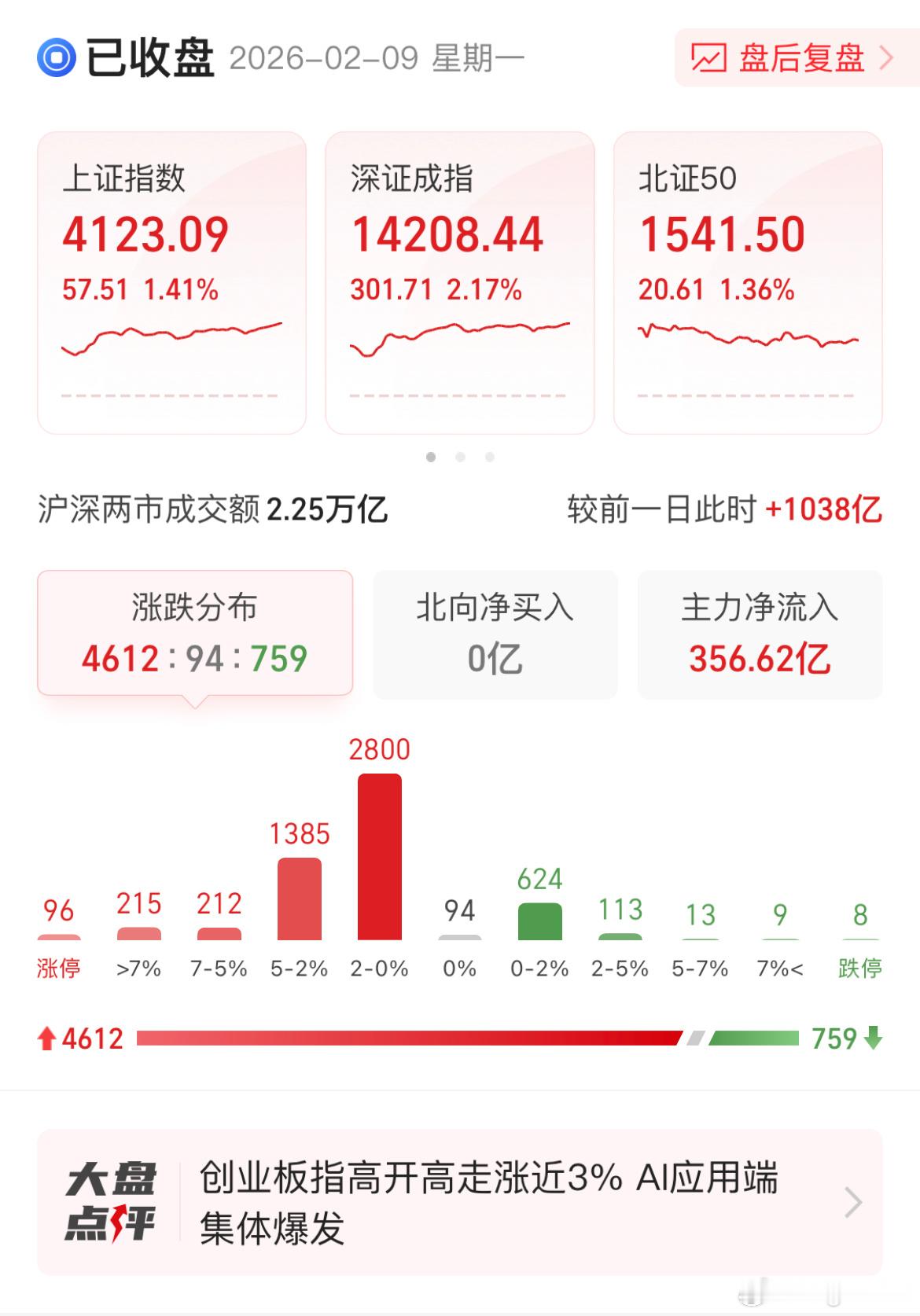Tap the tallest 2800 bar in the chart
The height and width of the screenshot is (1316, 920).
tap(379, 857)
